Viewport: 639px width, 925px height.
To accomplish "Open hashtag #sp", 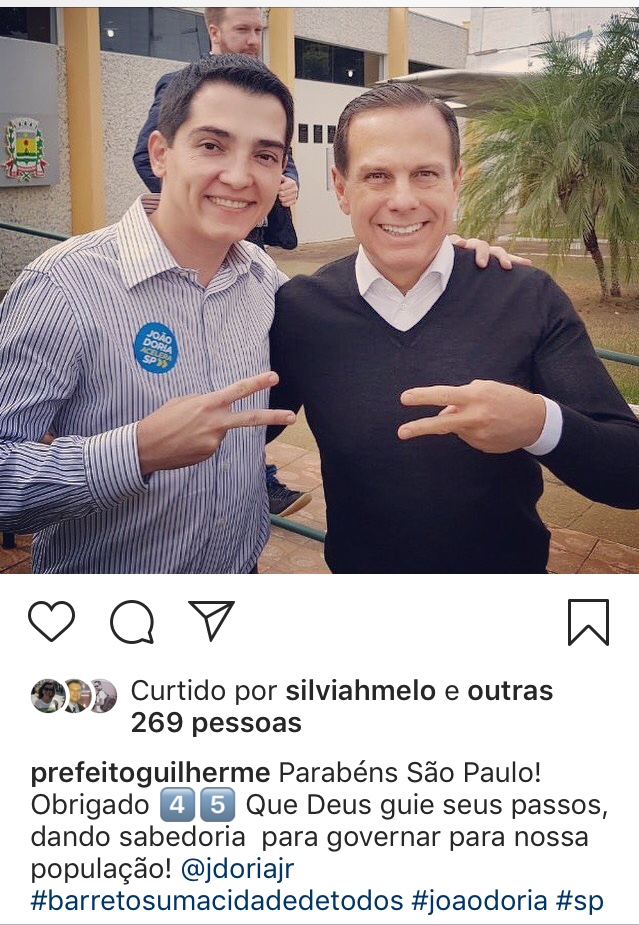I will (580, 900).
